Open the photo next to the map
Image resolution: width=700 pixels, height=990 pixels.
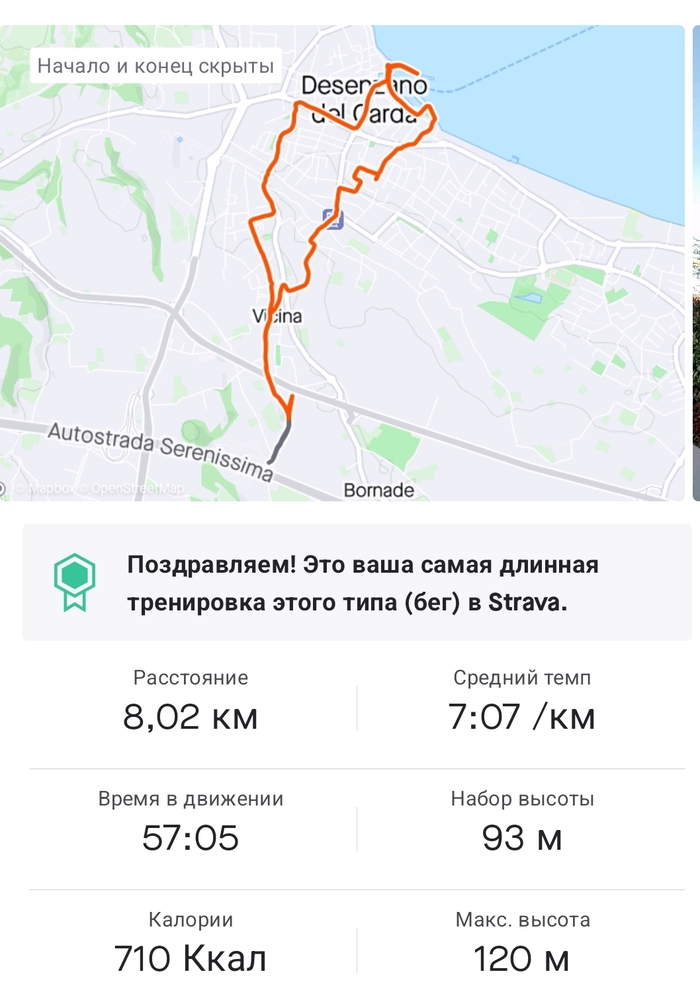coord(696,262)
